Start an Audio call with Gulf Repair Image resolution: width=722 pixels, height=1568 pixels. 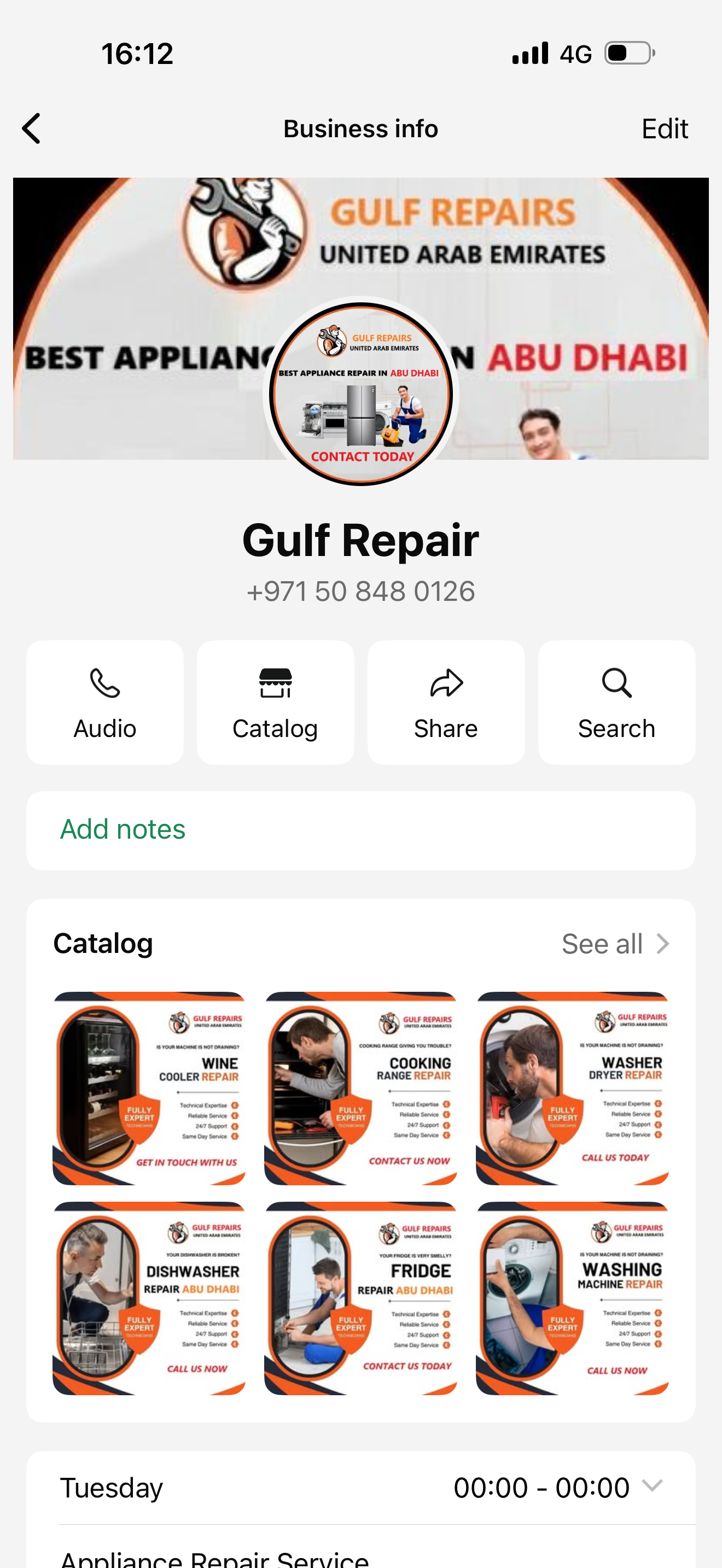click(x=104, y=703)
